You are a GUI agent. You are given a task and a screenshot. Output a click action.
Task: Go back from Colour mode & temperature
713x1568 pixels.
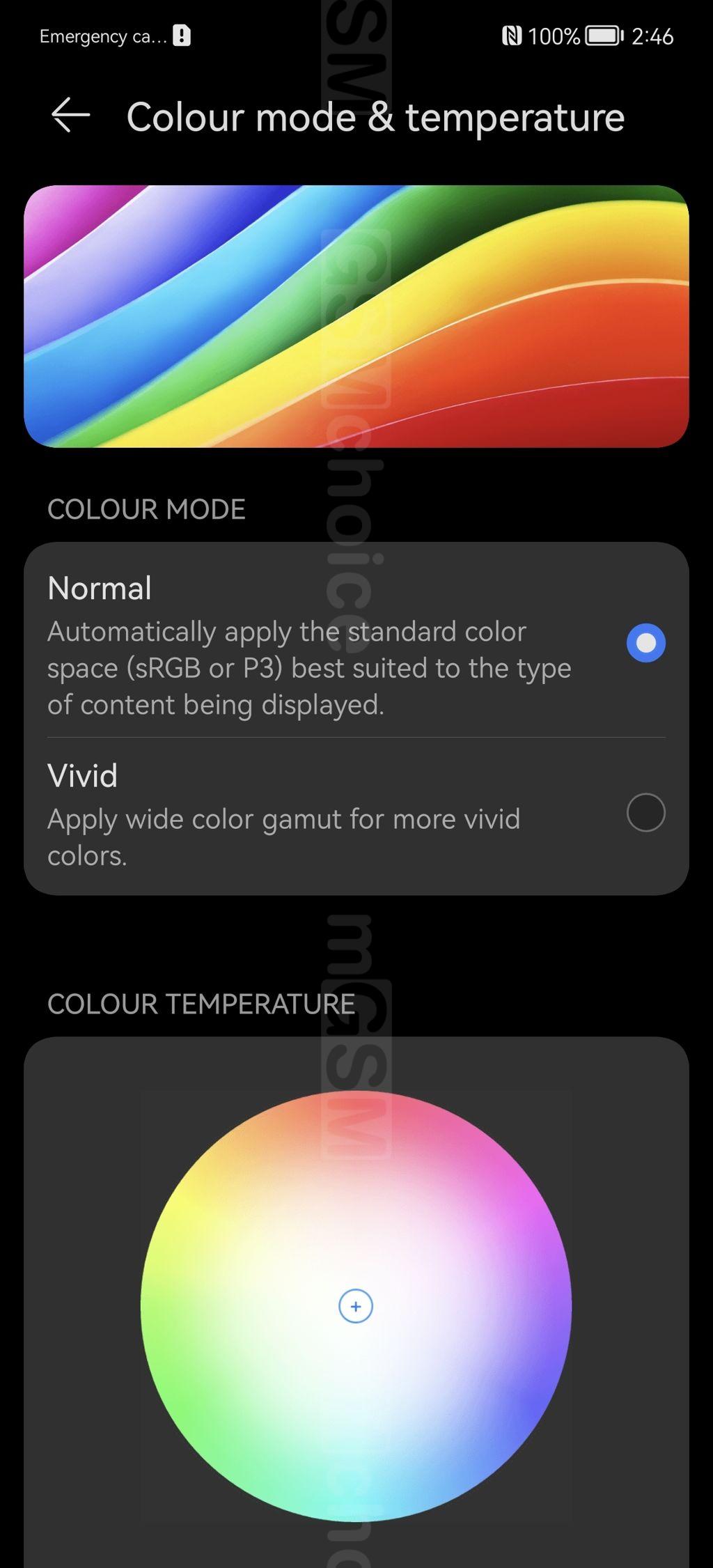(70, 115)
